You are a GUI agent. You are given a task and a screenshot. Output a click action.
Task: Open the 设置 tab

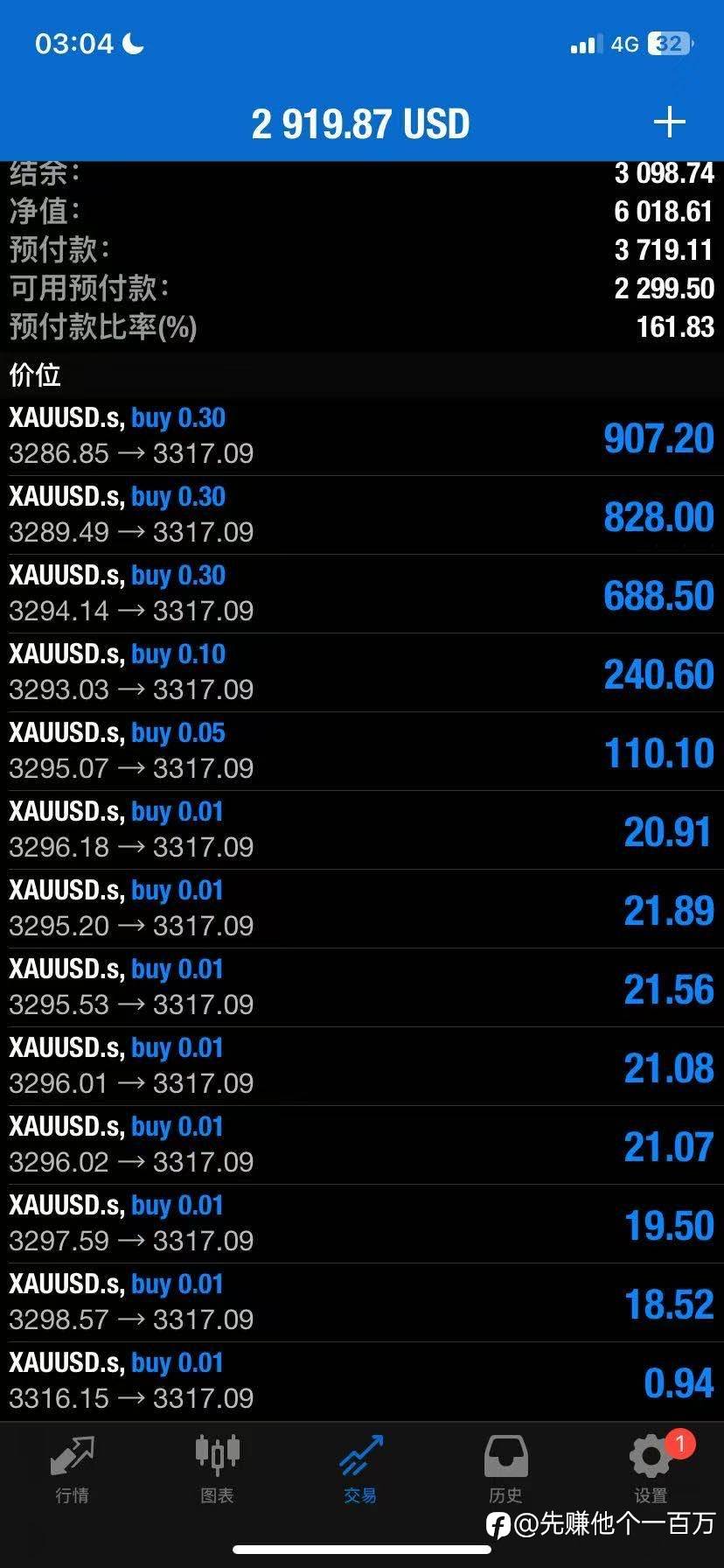point(651,1469)
